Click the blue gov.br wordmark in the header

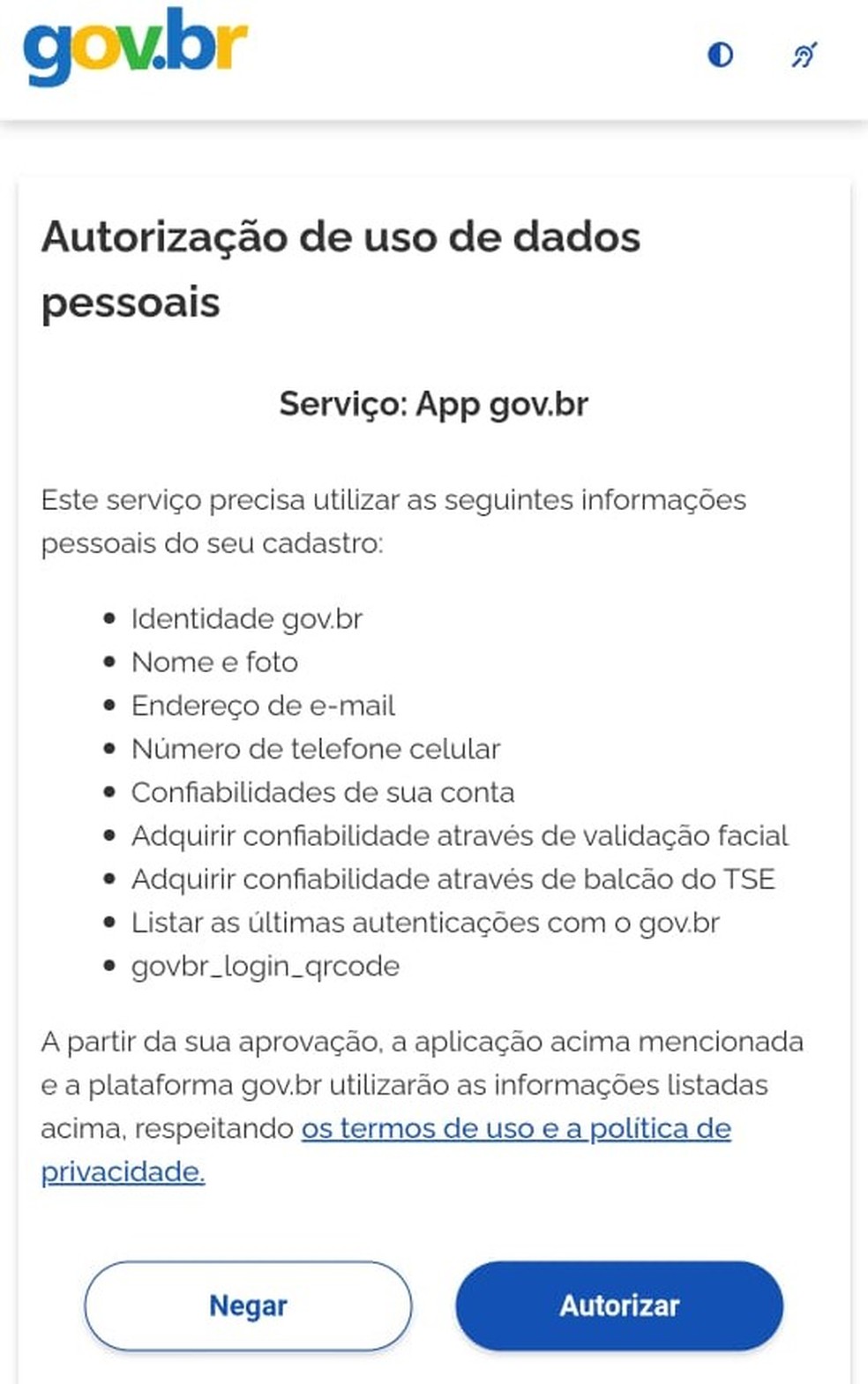click(x=134, y=49)
